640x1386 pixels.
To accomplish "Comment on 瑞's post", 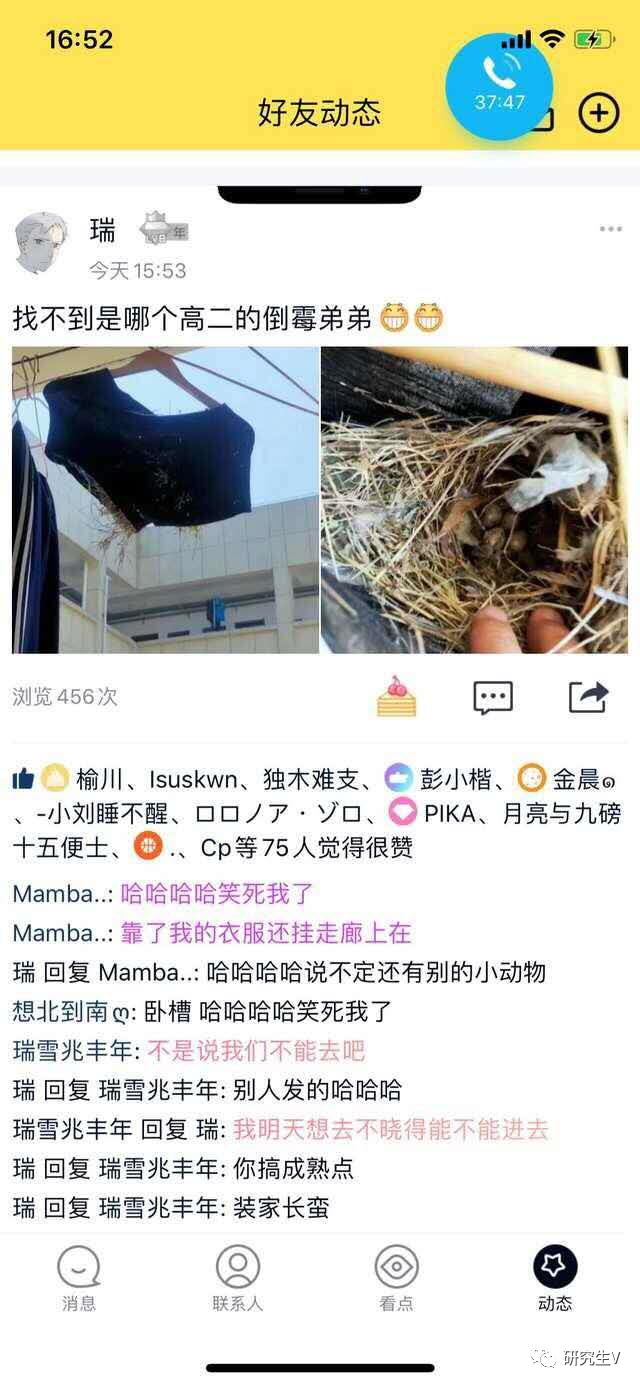I will 492,697.
